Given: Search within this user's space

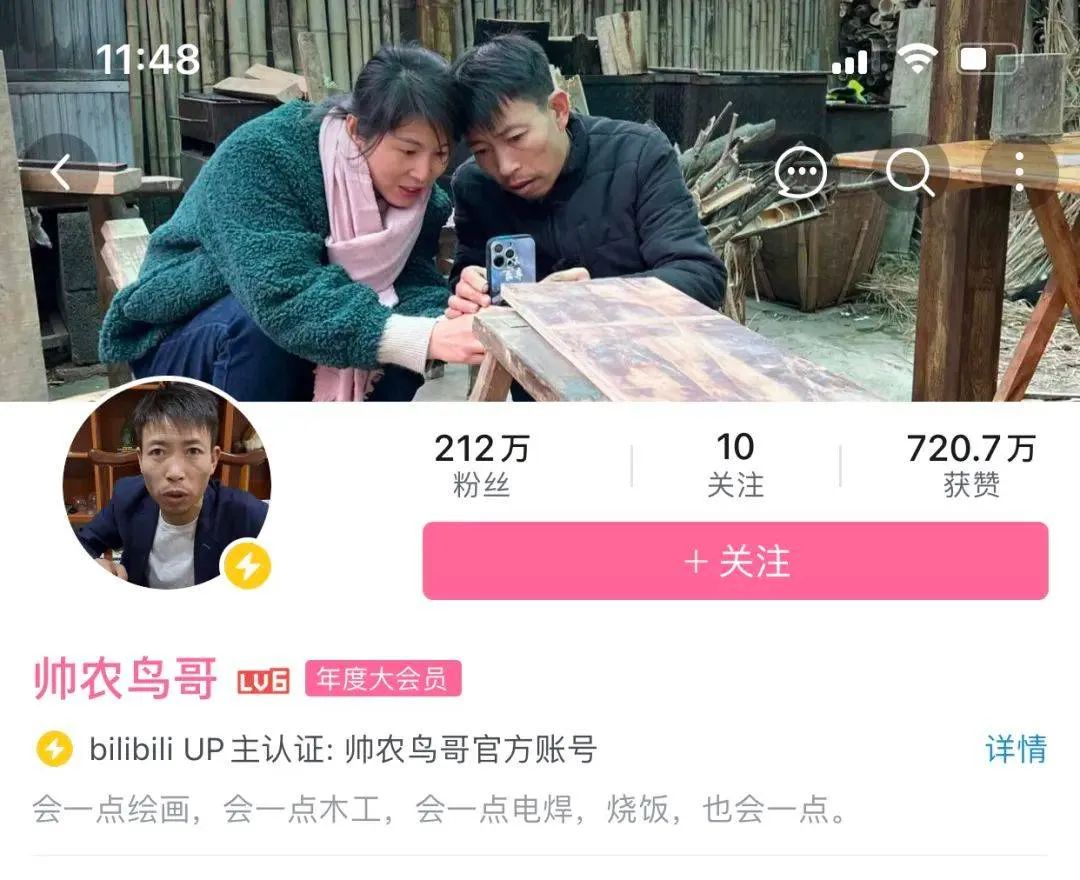Looking at the screenshot, I should pyautogui.click(x=909, y=173).
